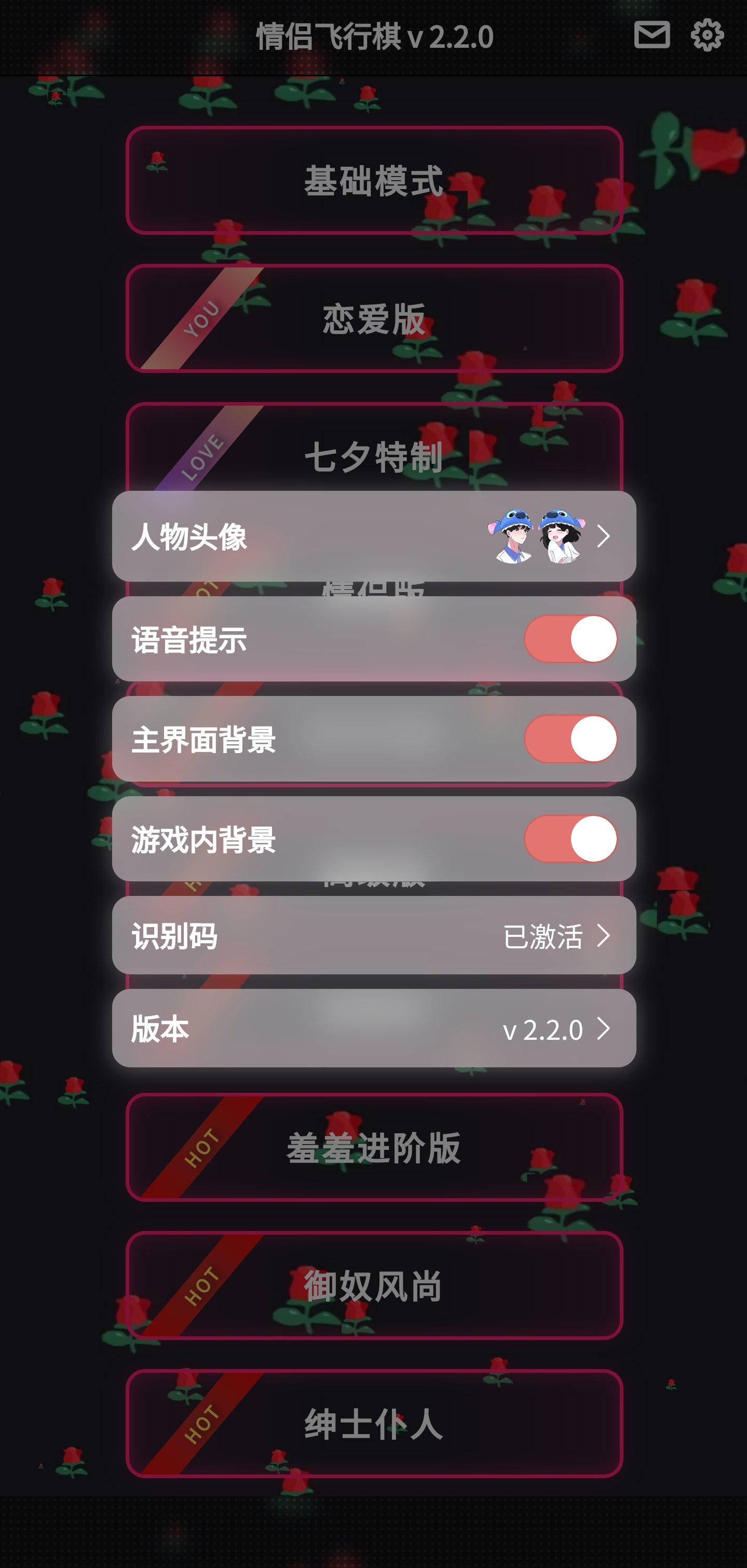The height and width of the screenshot is (1568, 747).
Task: Open the mail envelope icon
Action: [x=651, y=35]
